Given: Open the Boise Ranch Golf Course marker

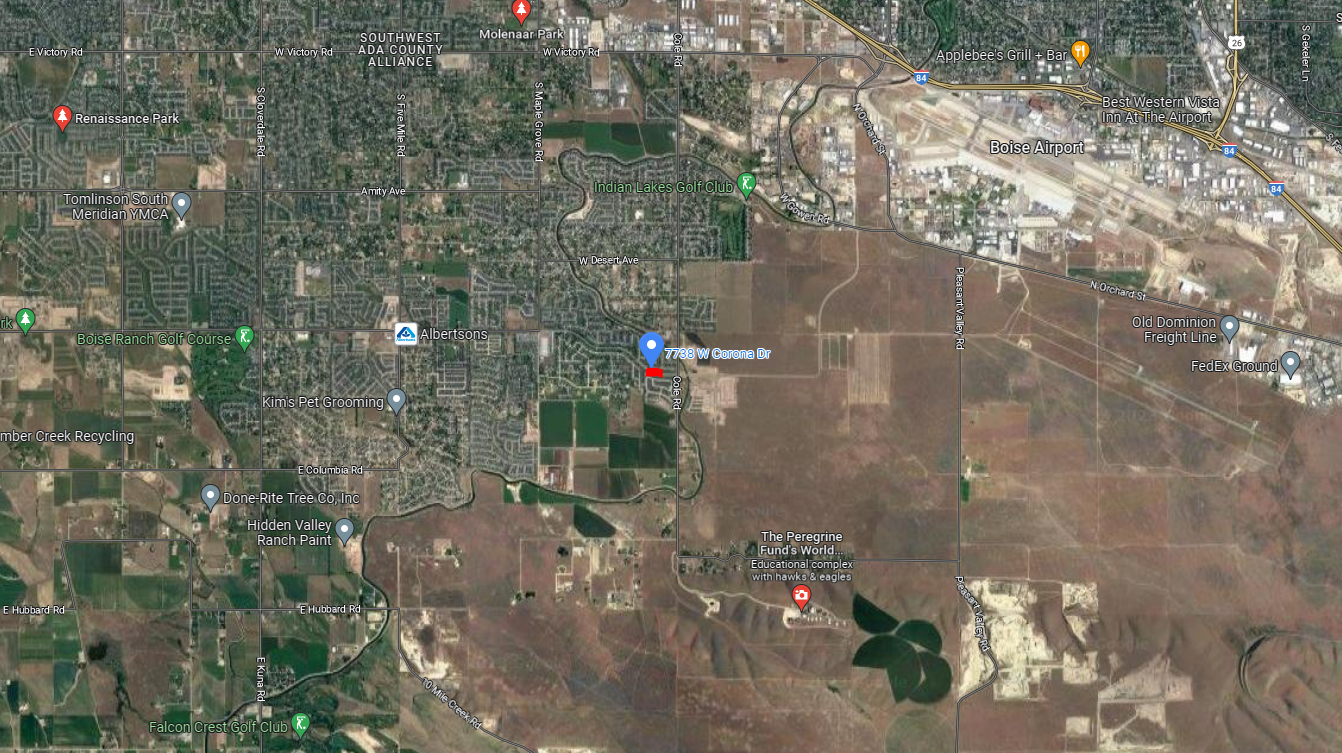Looking at the screenshot, I should [x=244, y=336].
